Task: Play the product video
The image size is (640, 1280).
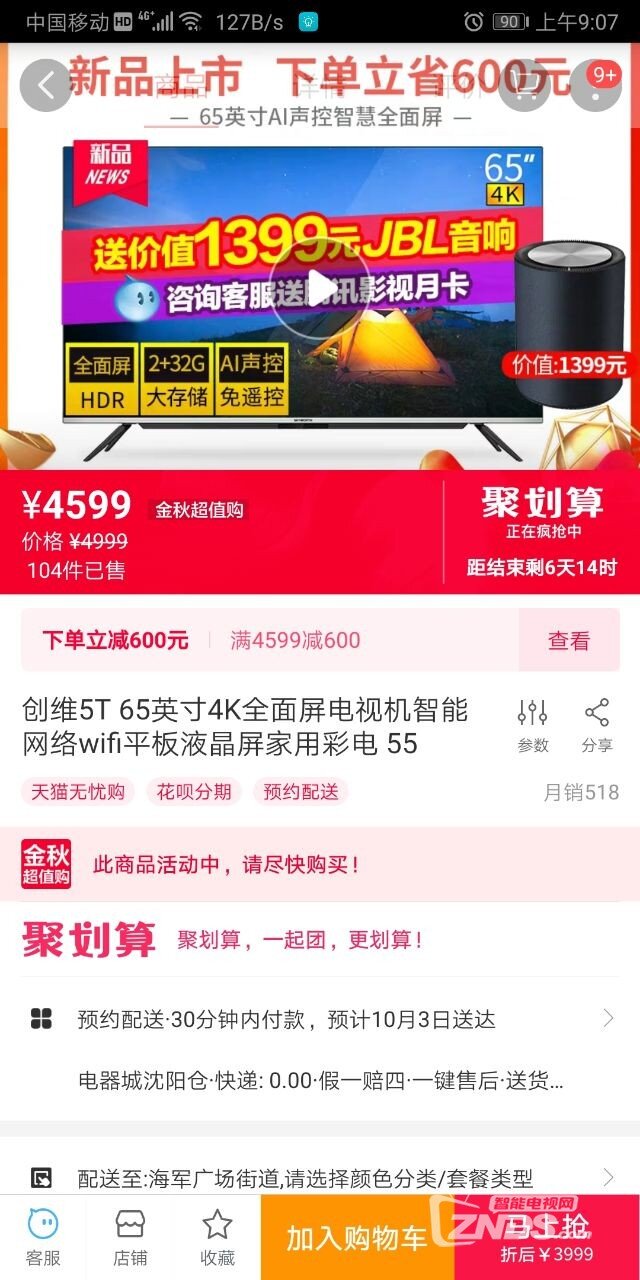Action: 320,288
